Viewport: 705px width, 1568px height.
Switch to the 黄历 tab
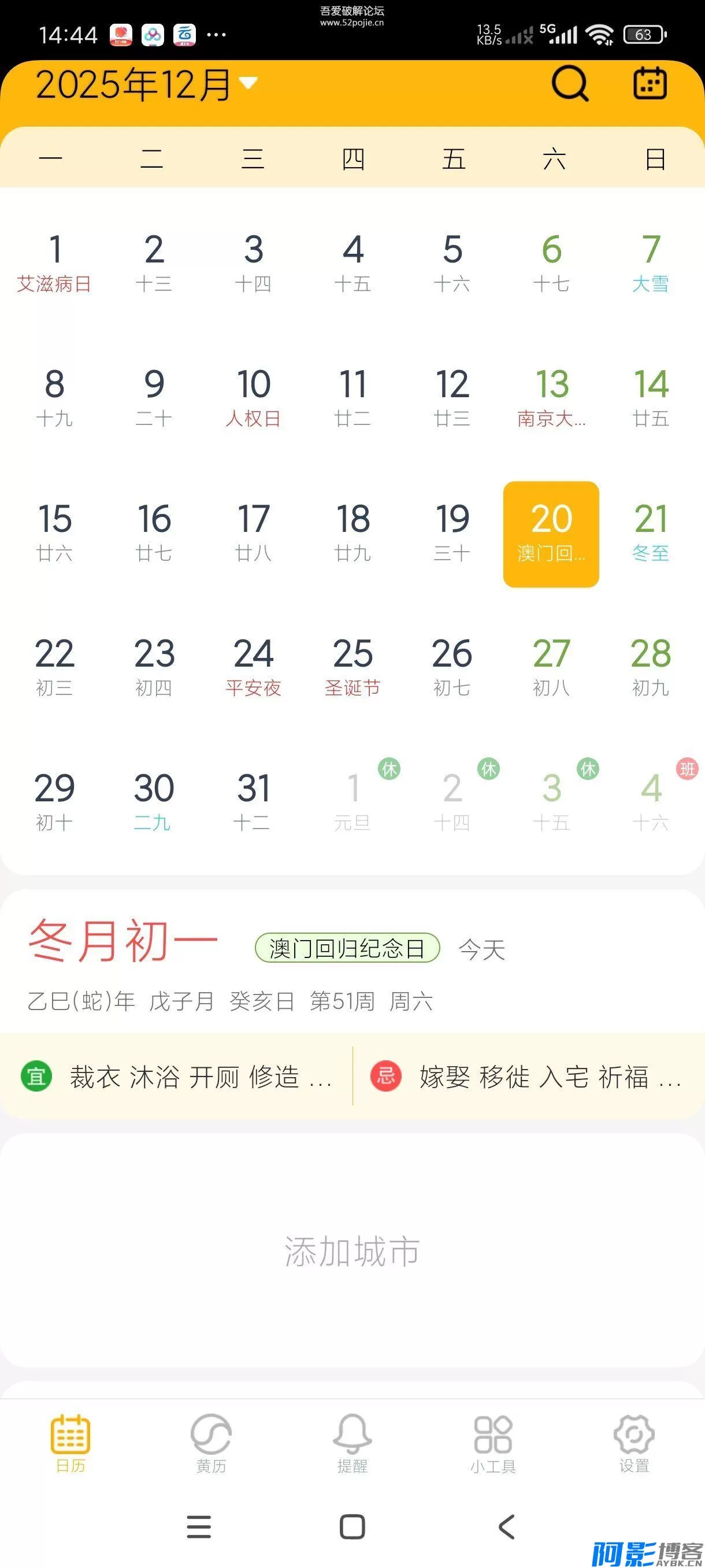(x=211, y=1444)
